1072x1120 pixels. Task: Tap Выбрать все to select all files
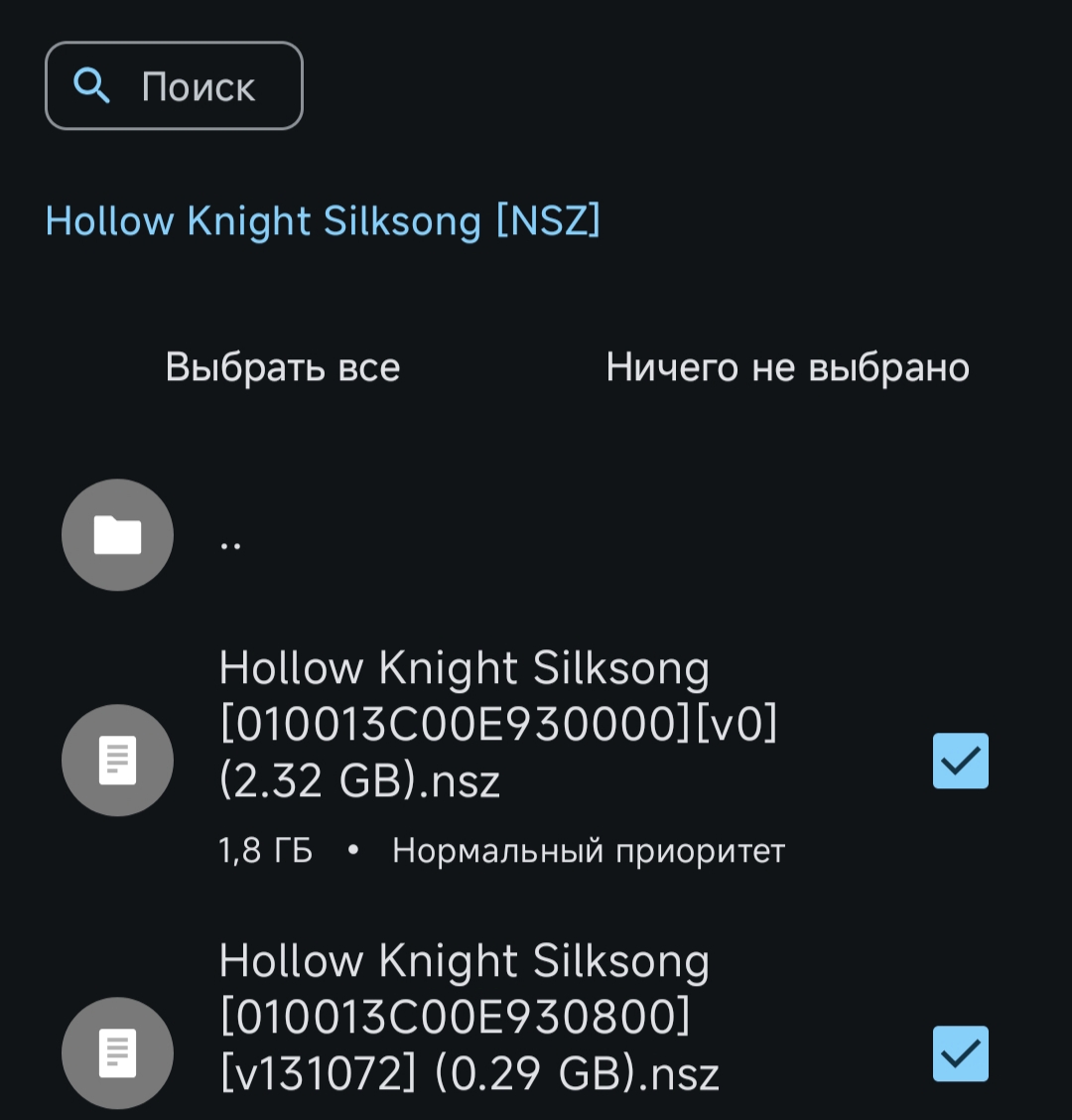click(283, 367)
